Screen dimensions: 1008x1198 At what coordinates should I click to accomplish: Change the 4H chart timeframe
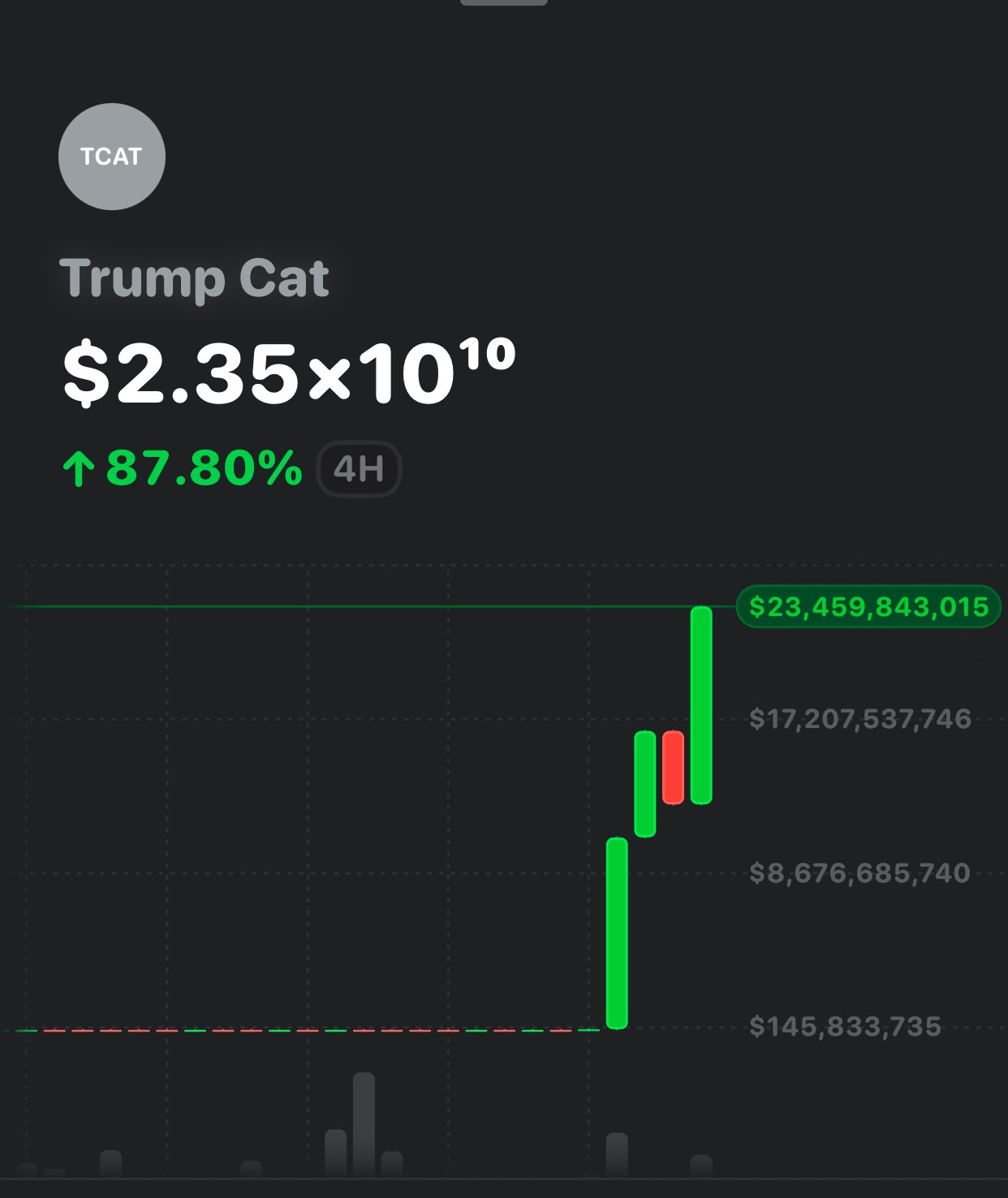tap(359, 469)
